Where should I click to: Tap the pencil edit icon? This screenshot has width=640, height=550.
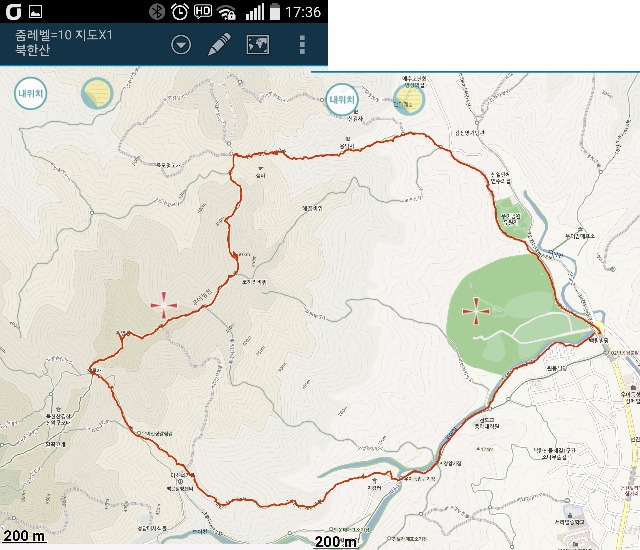coord(219,46)
